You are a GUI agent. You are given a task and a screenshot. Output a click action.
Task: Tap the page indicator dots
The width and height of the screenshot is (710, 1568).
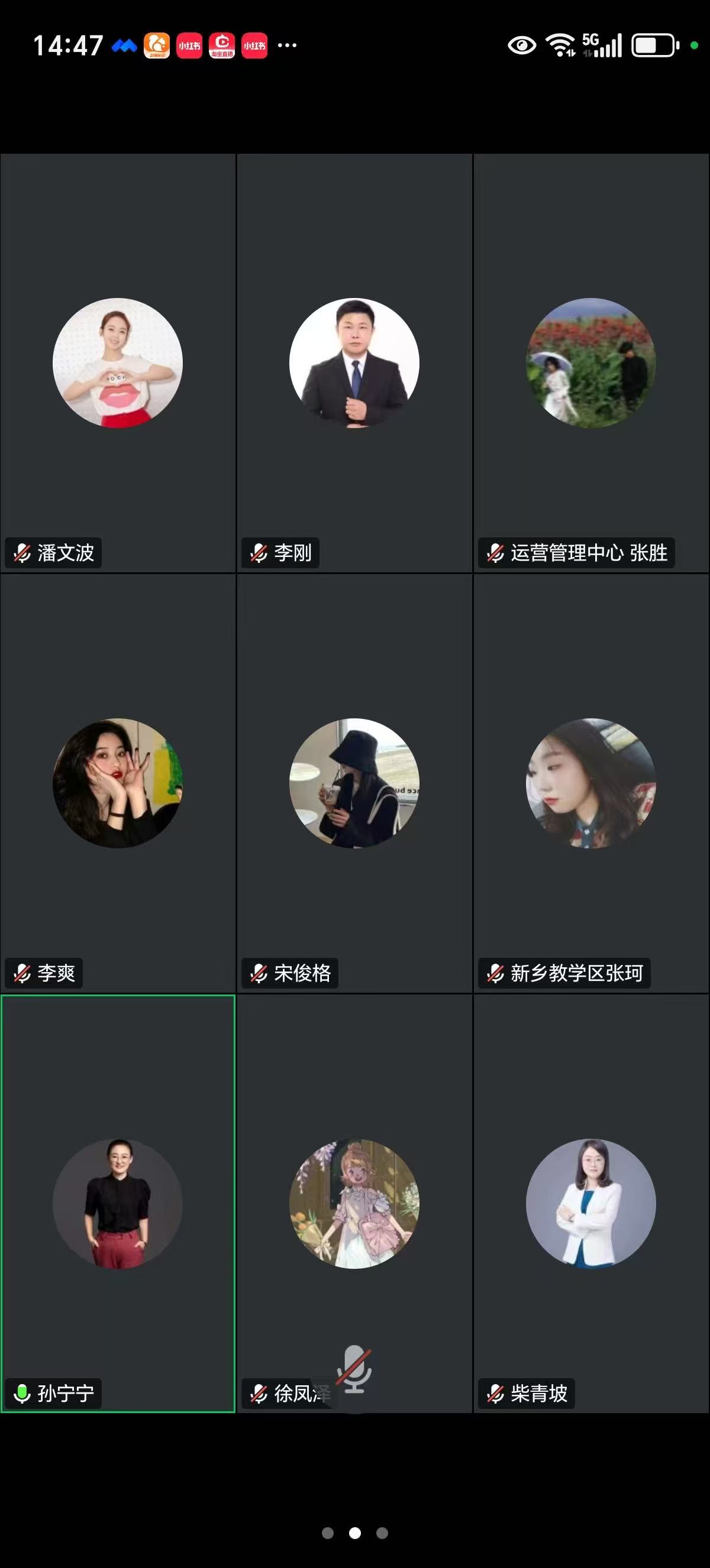[x=355, y=1533]
